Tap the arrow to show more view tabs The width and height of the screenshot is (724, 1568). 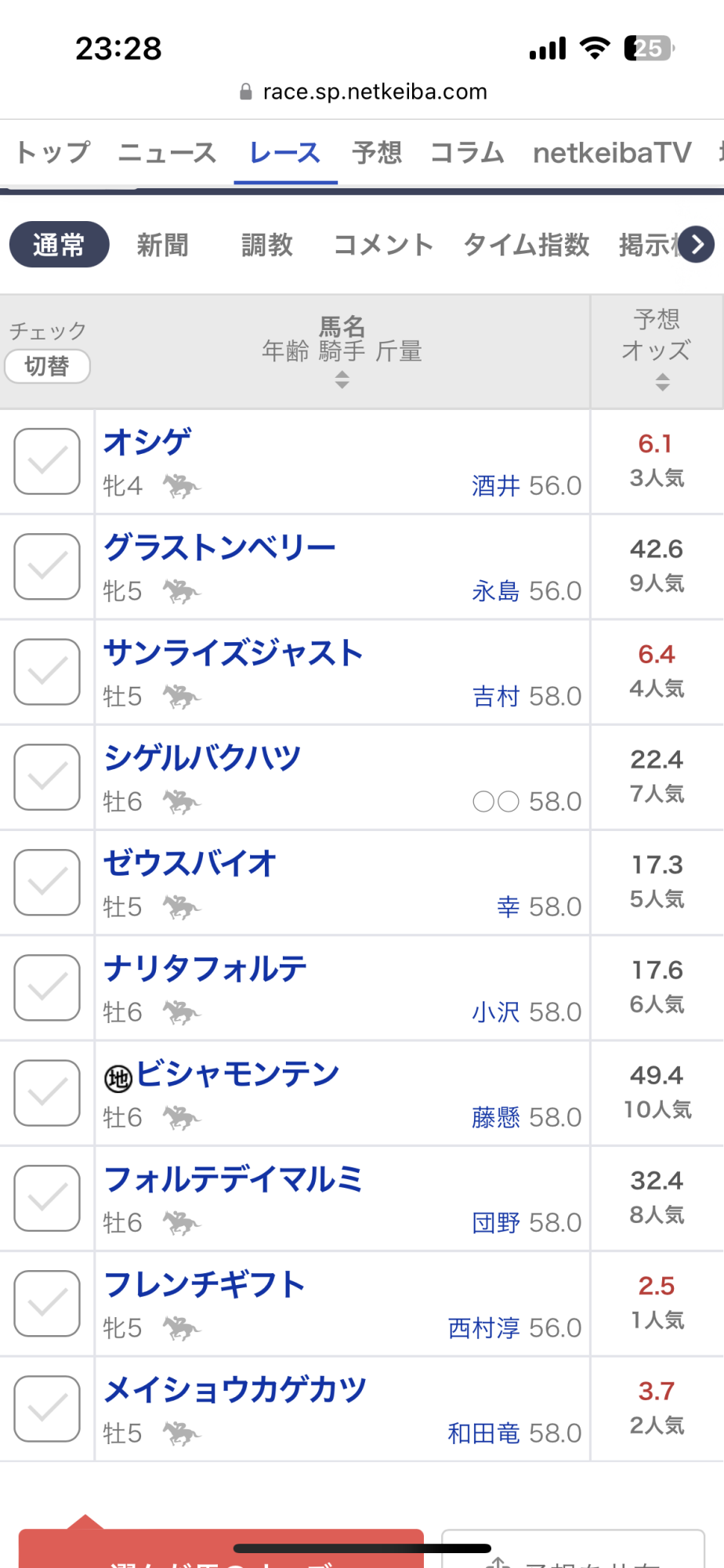(697, 245)
